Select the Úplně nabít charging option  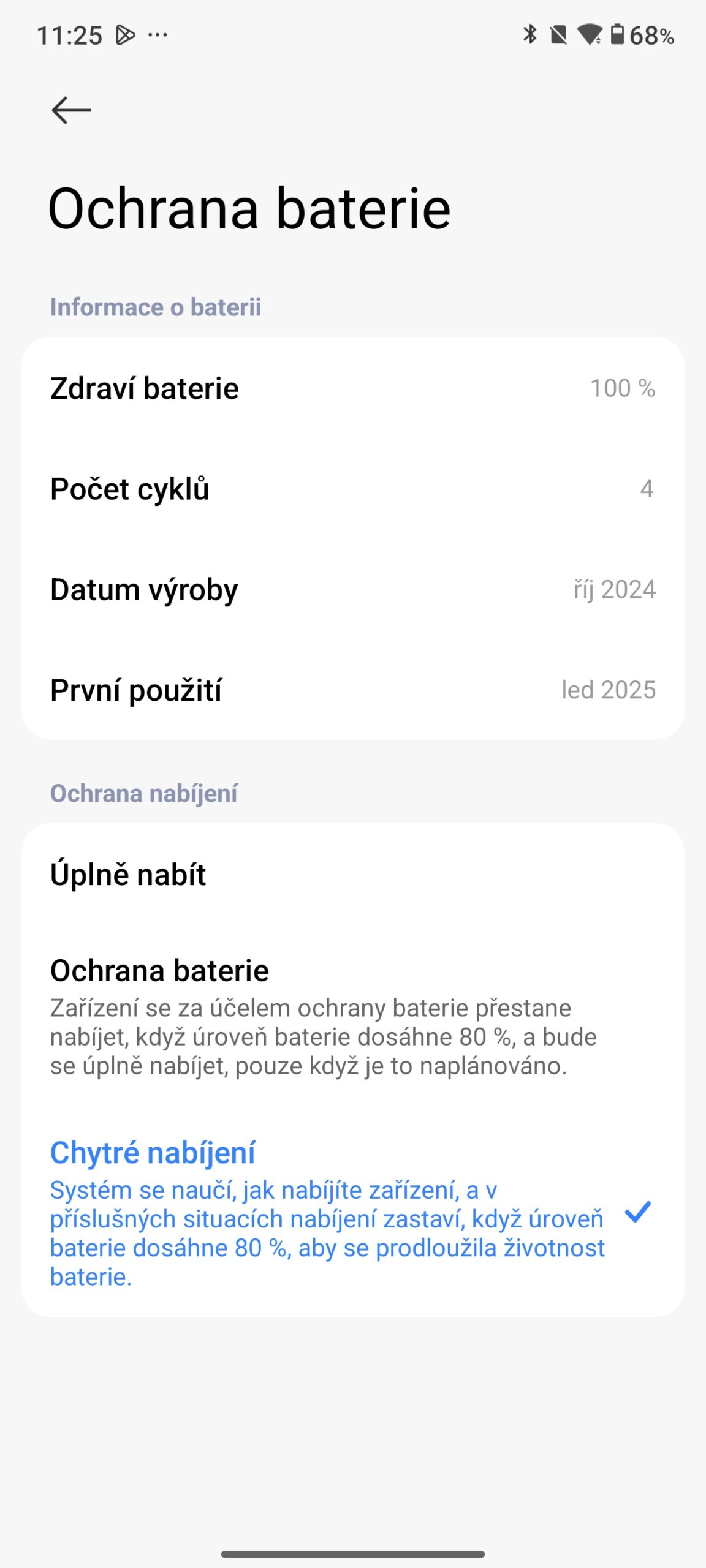[352, 874]
